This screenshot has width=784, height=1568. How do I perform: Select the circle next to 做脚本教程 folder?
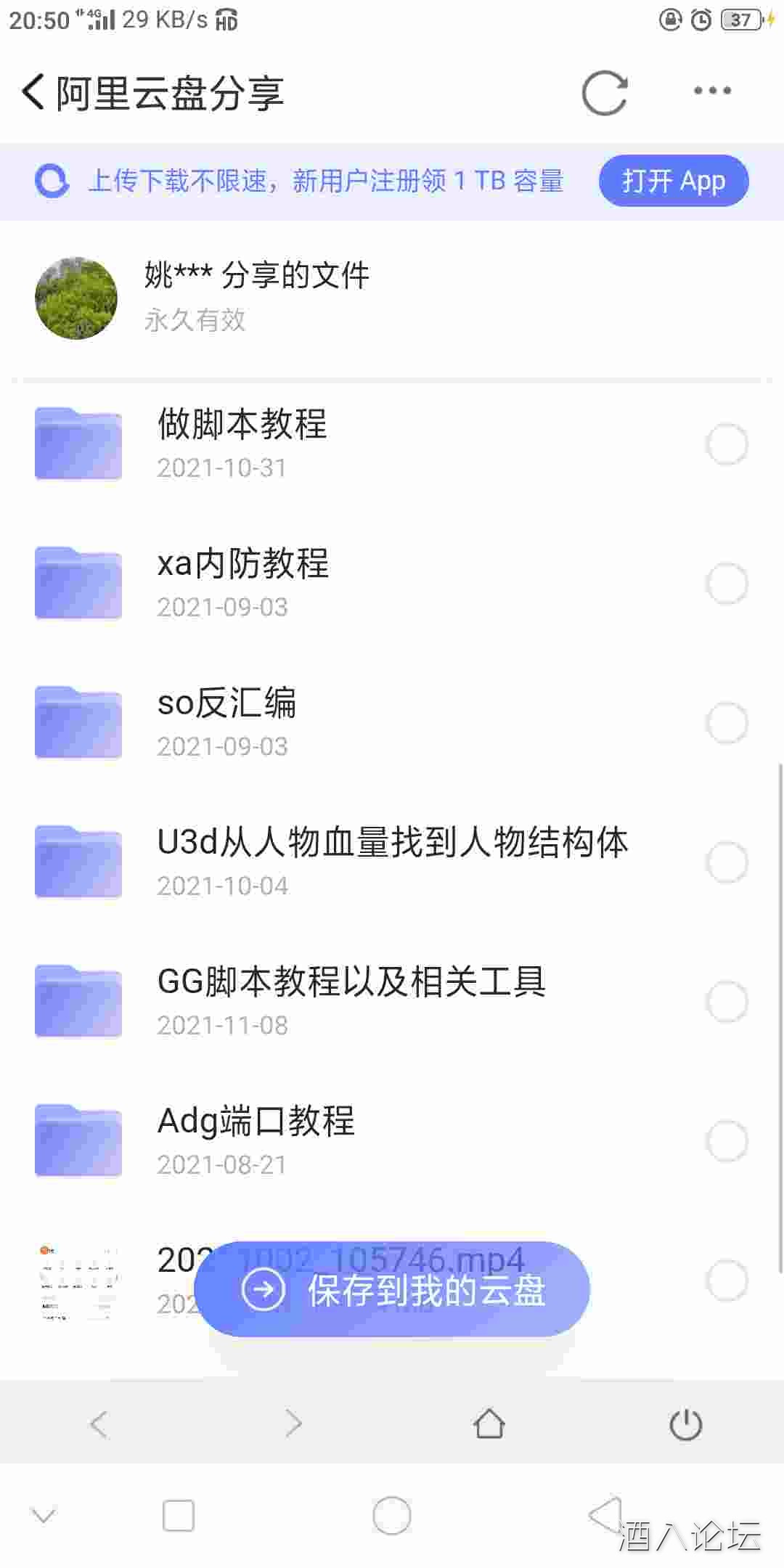(727, 444)
